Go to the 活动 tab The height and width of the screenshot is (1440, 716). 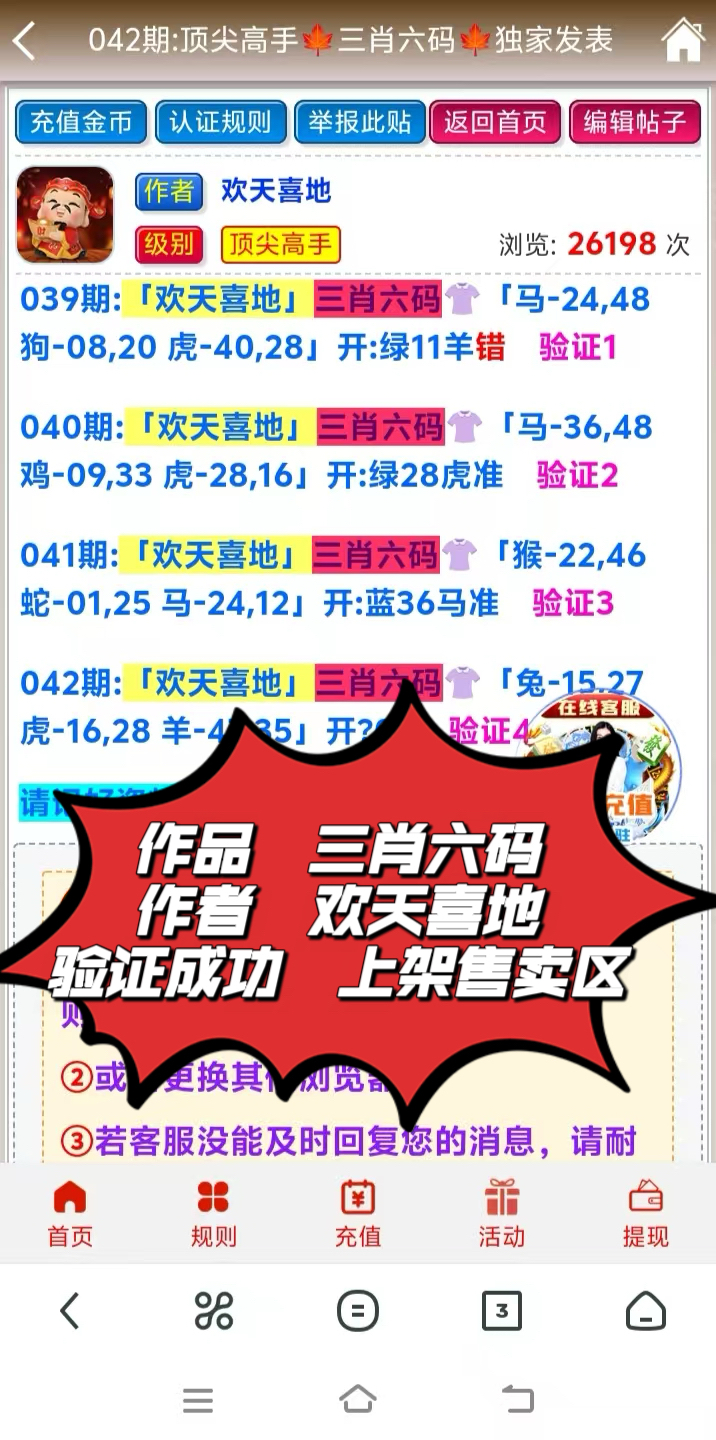pos(501,1213)
